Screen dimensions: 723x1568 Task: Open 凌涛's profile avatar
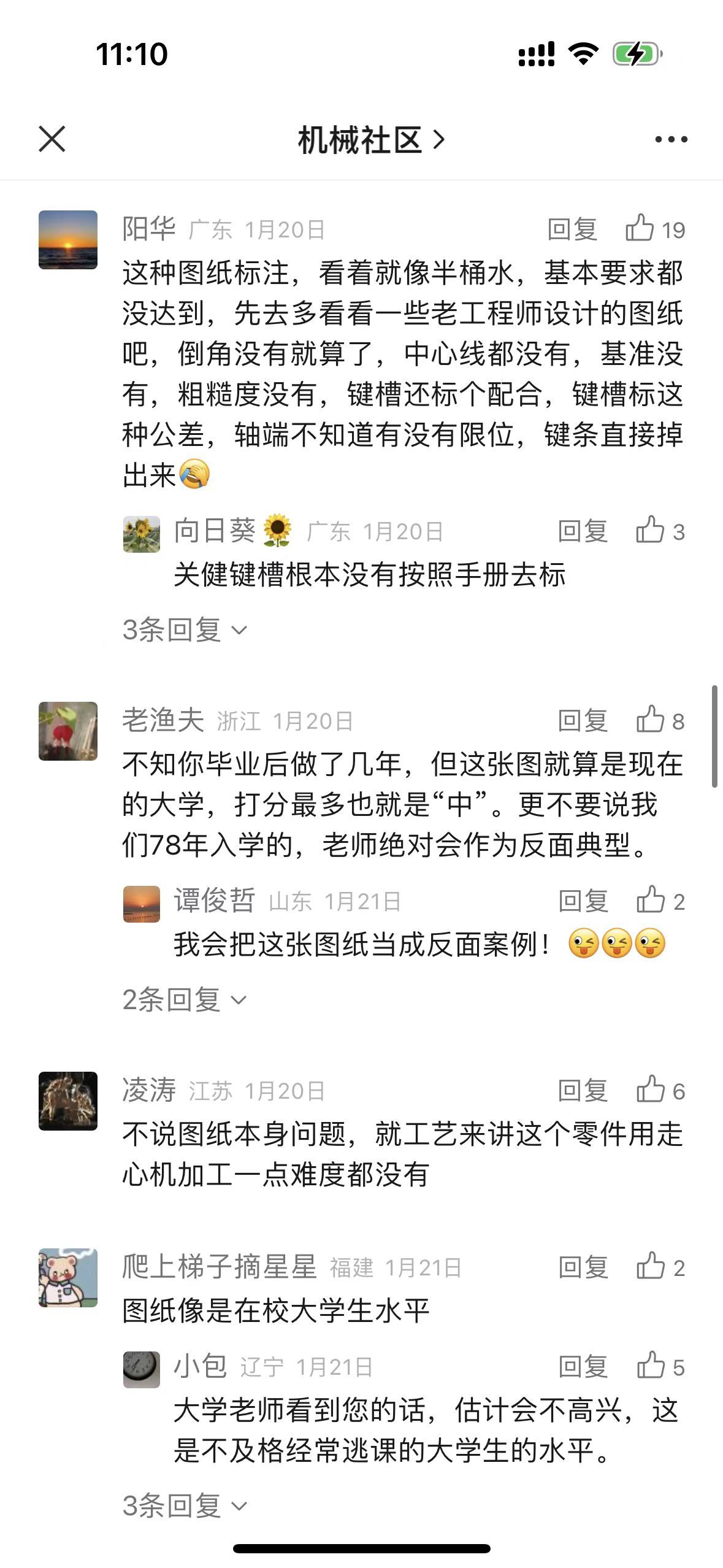(x=68, y=1101)
